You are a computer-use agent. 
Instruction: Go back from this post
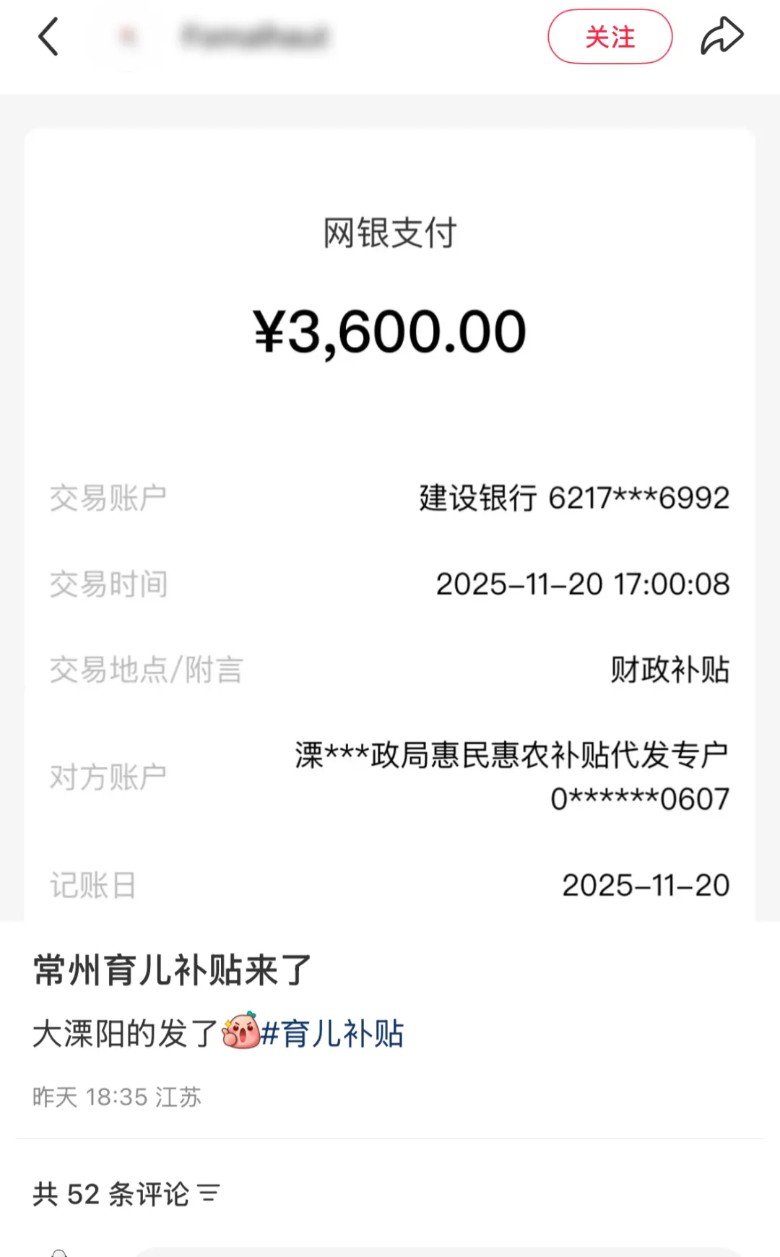click(48, 38)
